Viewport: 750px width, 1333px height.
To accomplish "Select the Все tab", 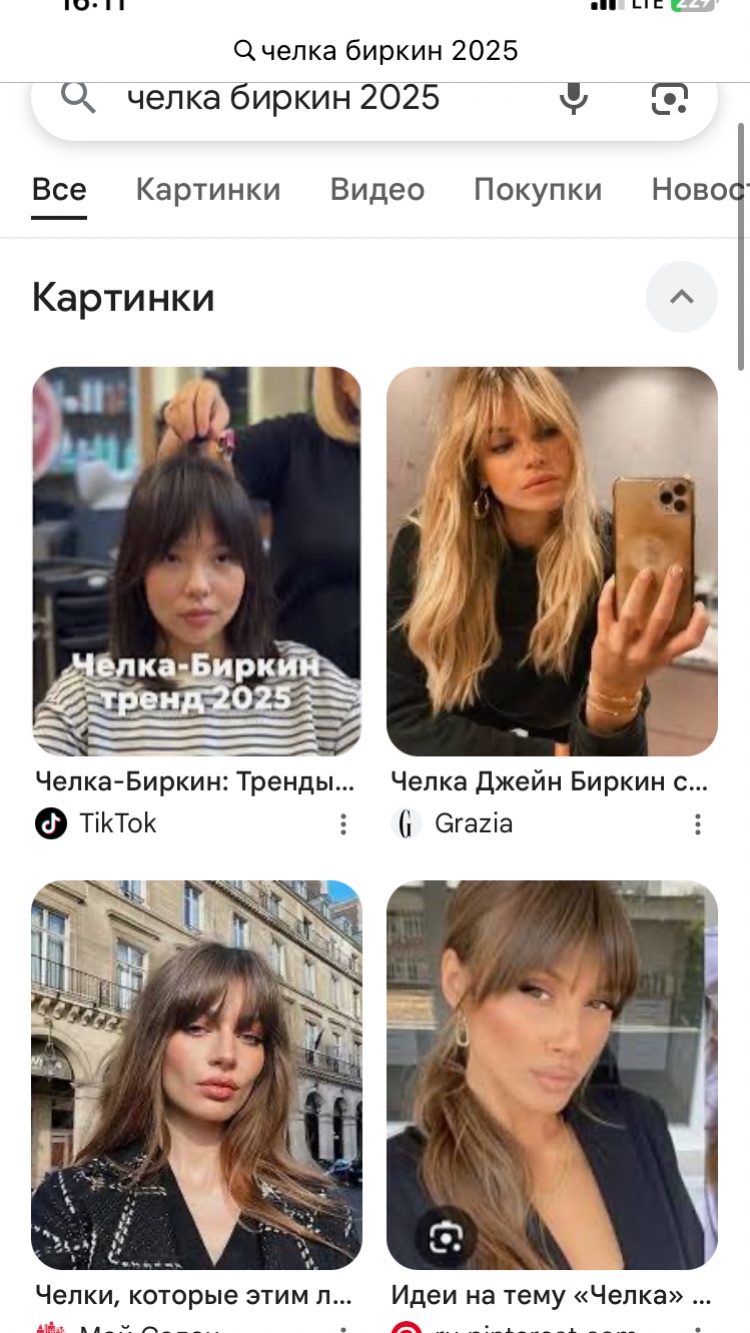I will [59, 190].
